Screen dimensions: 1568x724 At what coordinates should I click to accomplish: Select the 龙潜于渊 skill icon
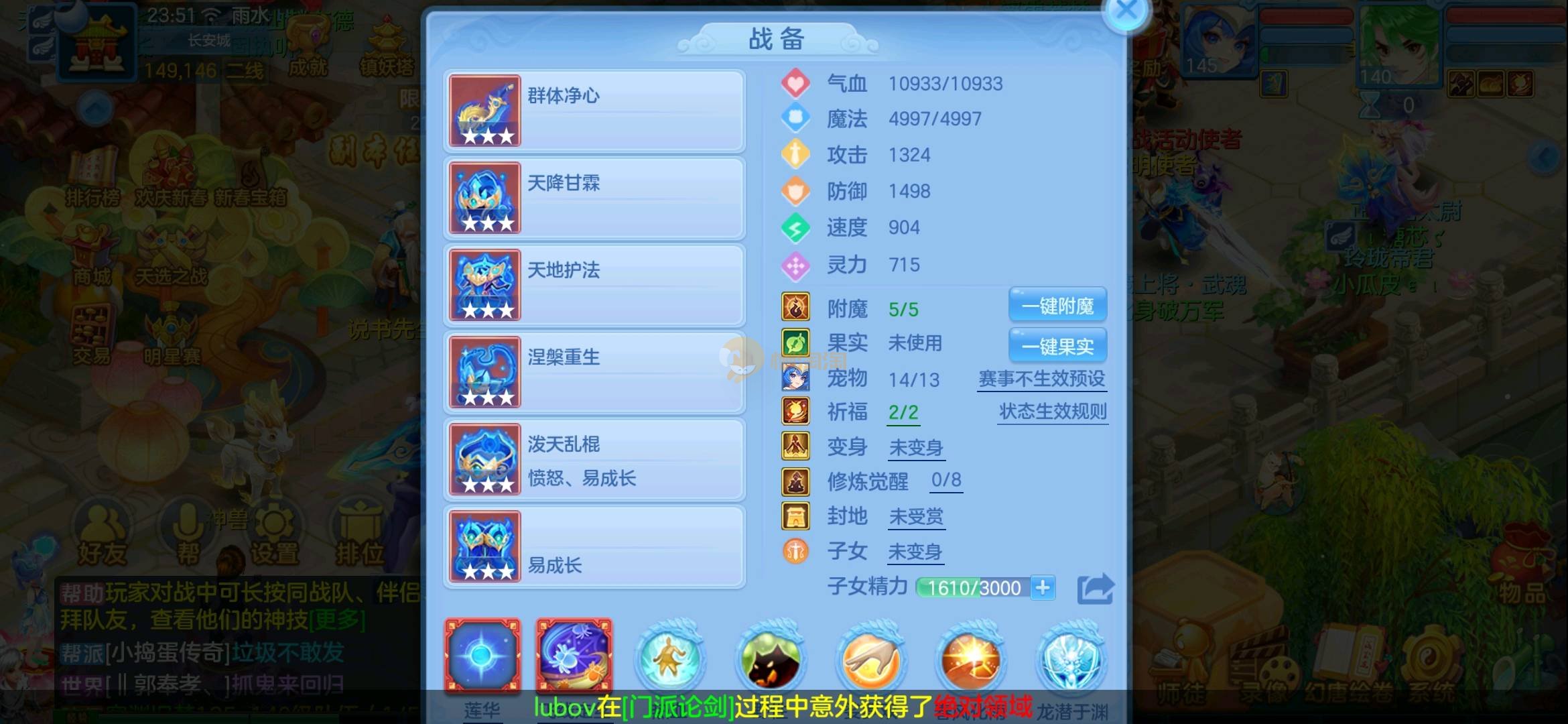(1071, 658)
